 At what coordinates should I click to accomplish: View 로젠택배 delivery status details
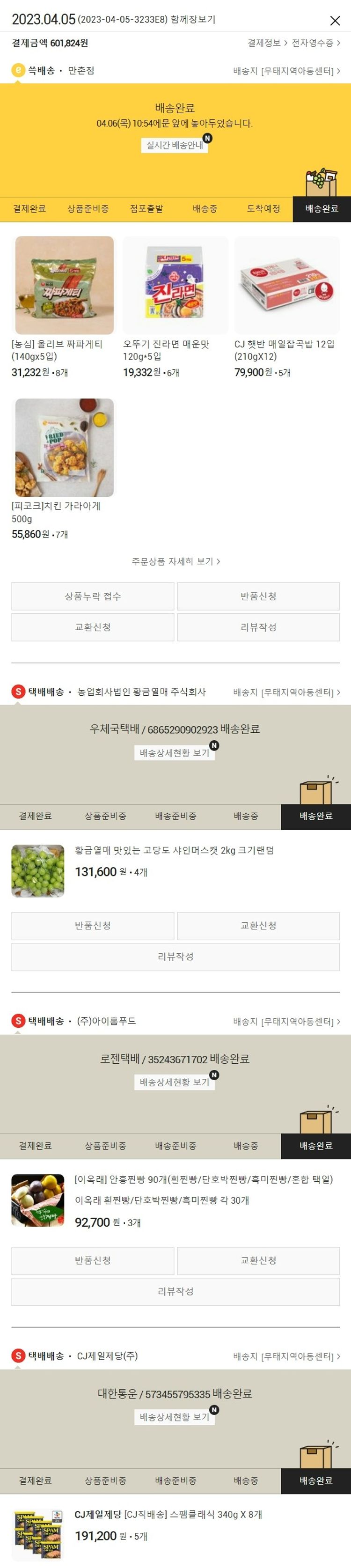coord(175,1082)
